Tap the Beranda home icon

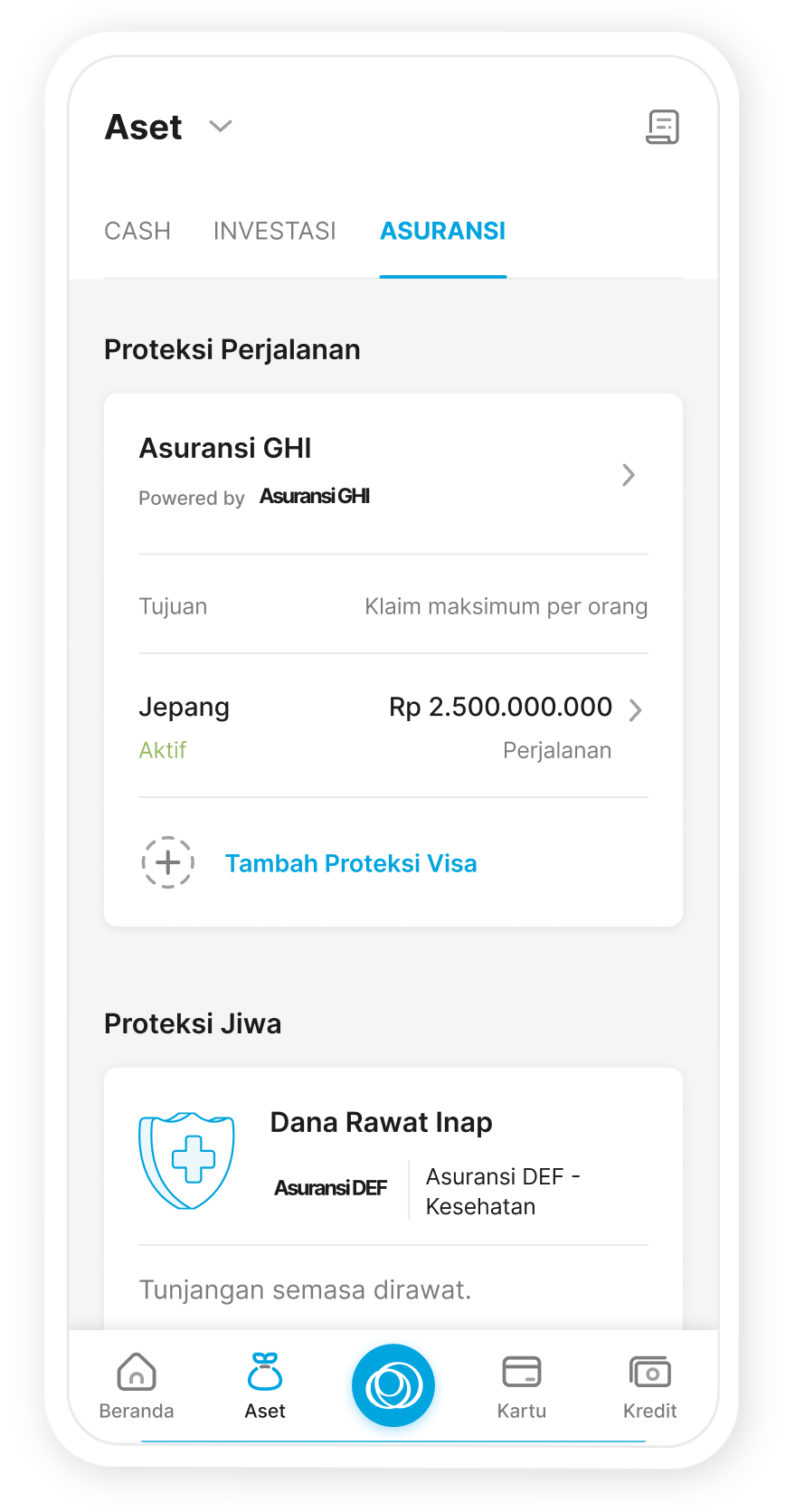coord(136,1373)
